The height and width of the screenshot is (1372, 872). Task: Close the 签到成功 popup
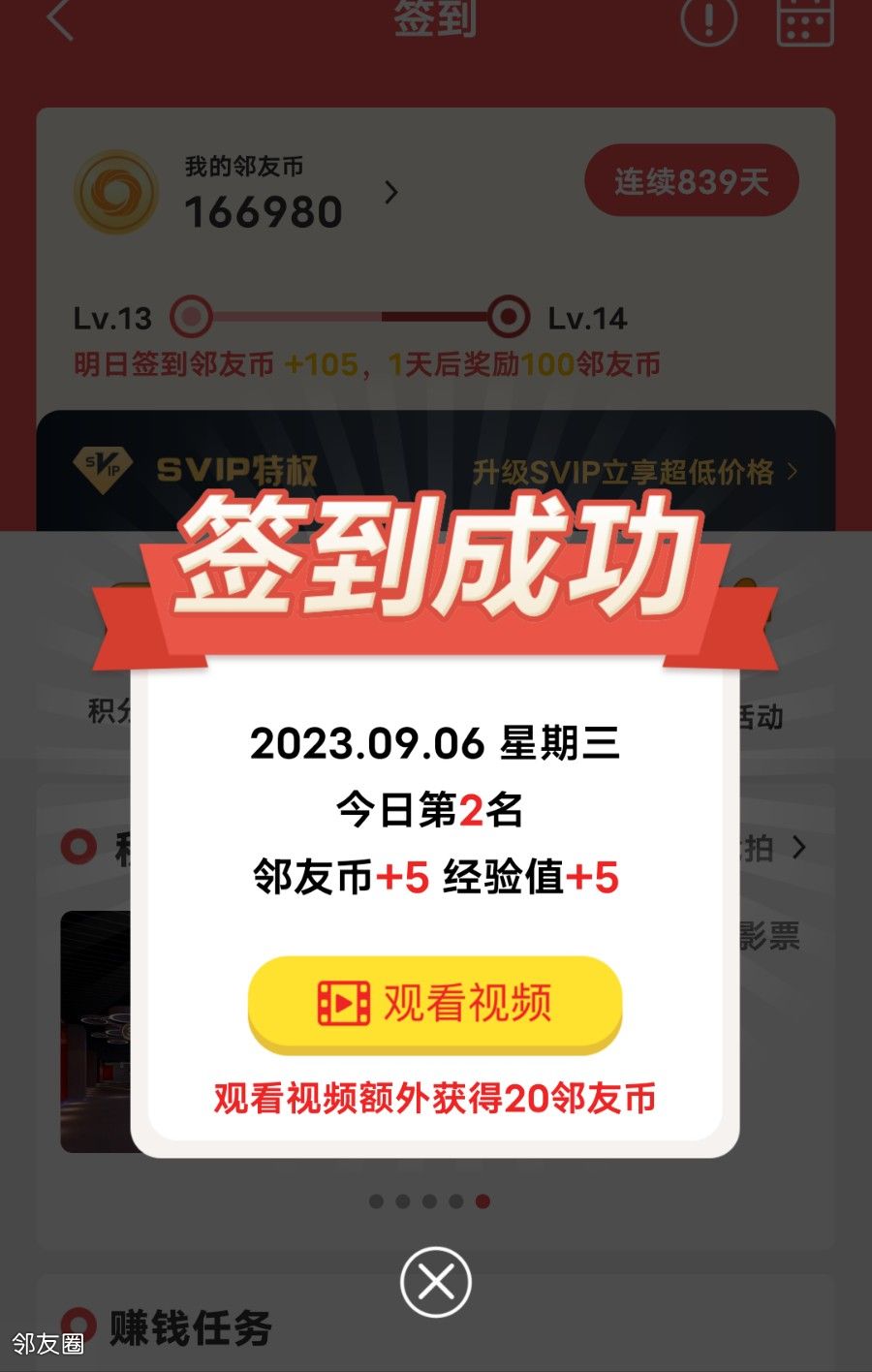[436, 1282]
